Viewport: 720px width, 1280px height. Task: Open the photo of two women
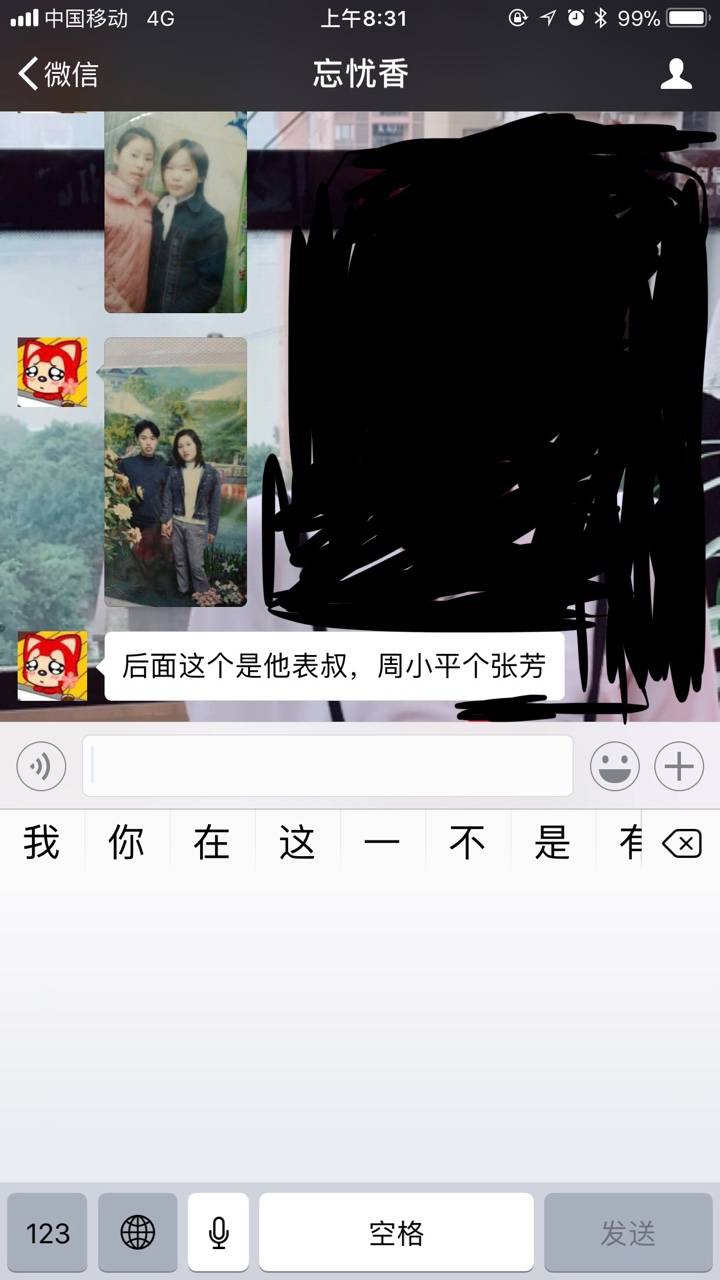[x=175, y=212]
